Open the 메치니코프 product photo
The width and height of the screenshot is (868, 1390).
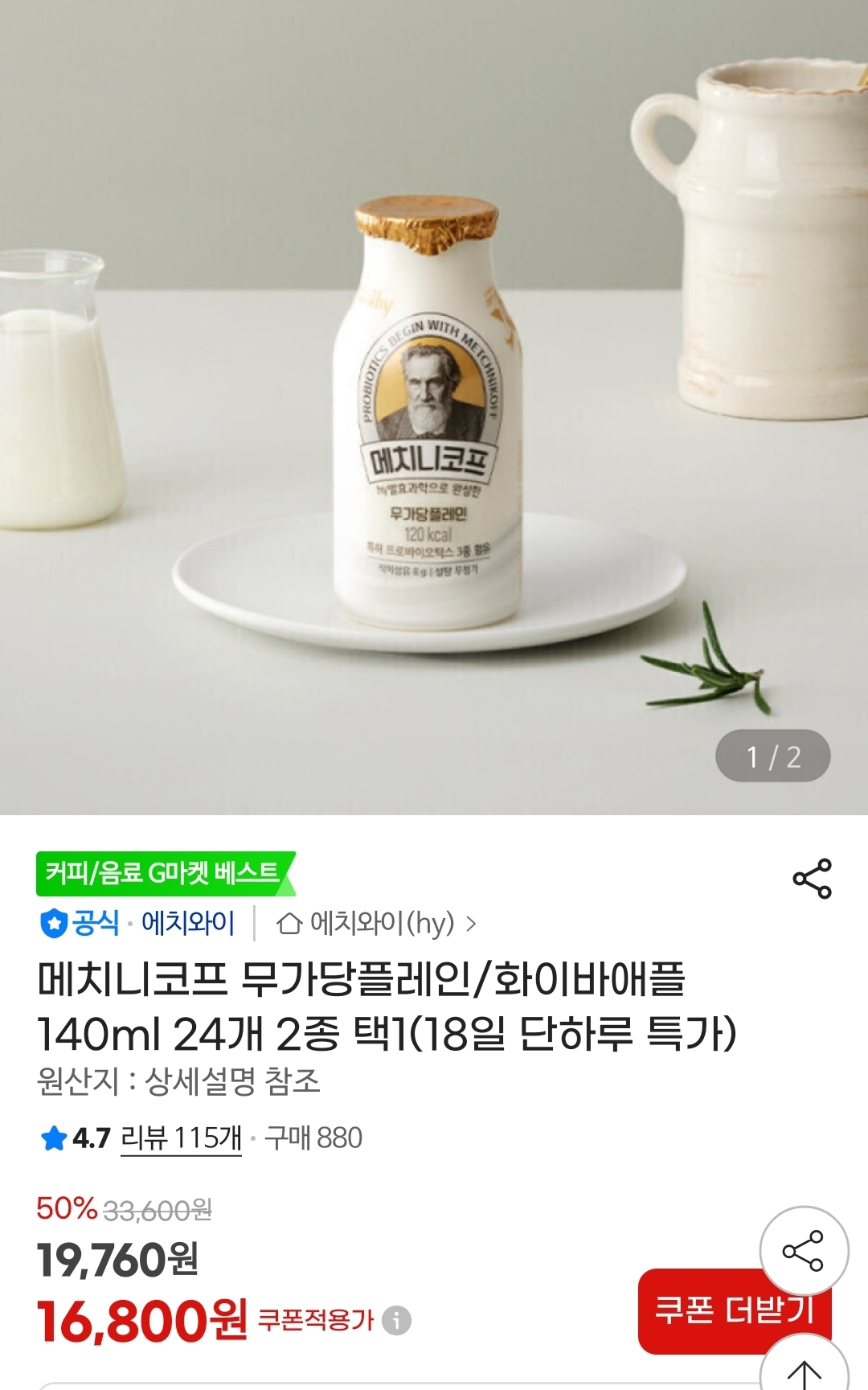(434, 408)
